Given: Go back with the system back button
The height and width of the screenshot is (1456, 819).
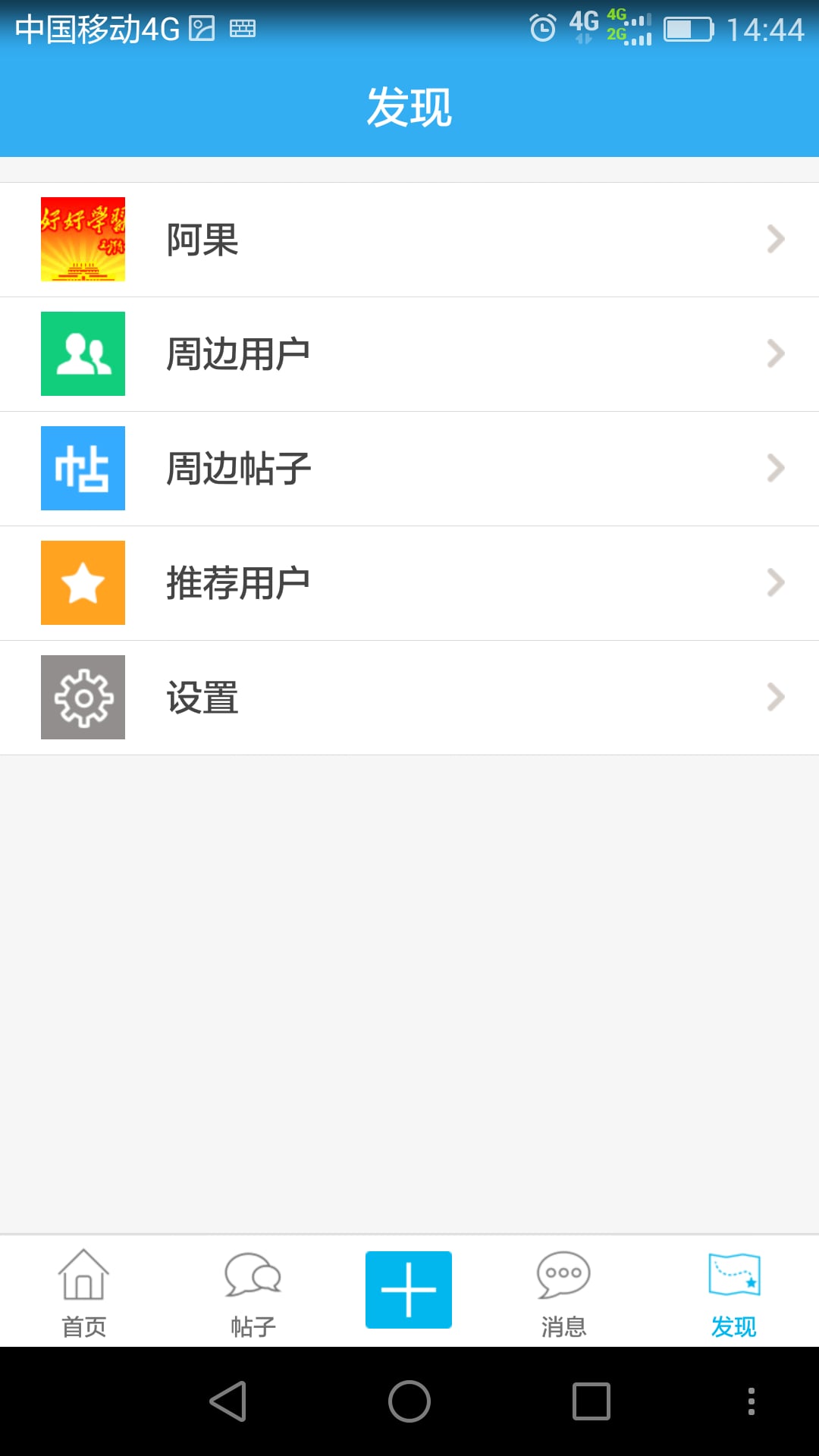Looking at the screenshot, I should click(227, 1401).
